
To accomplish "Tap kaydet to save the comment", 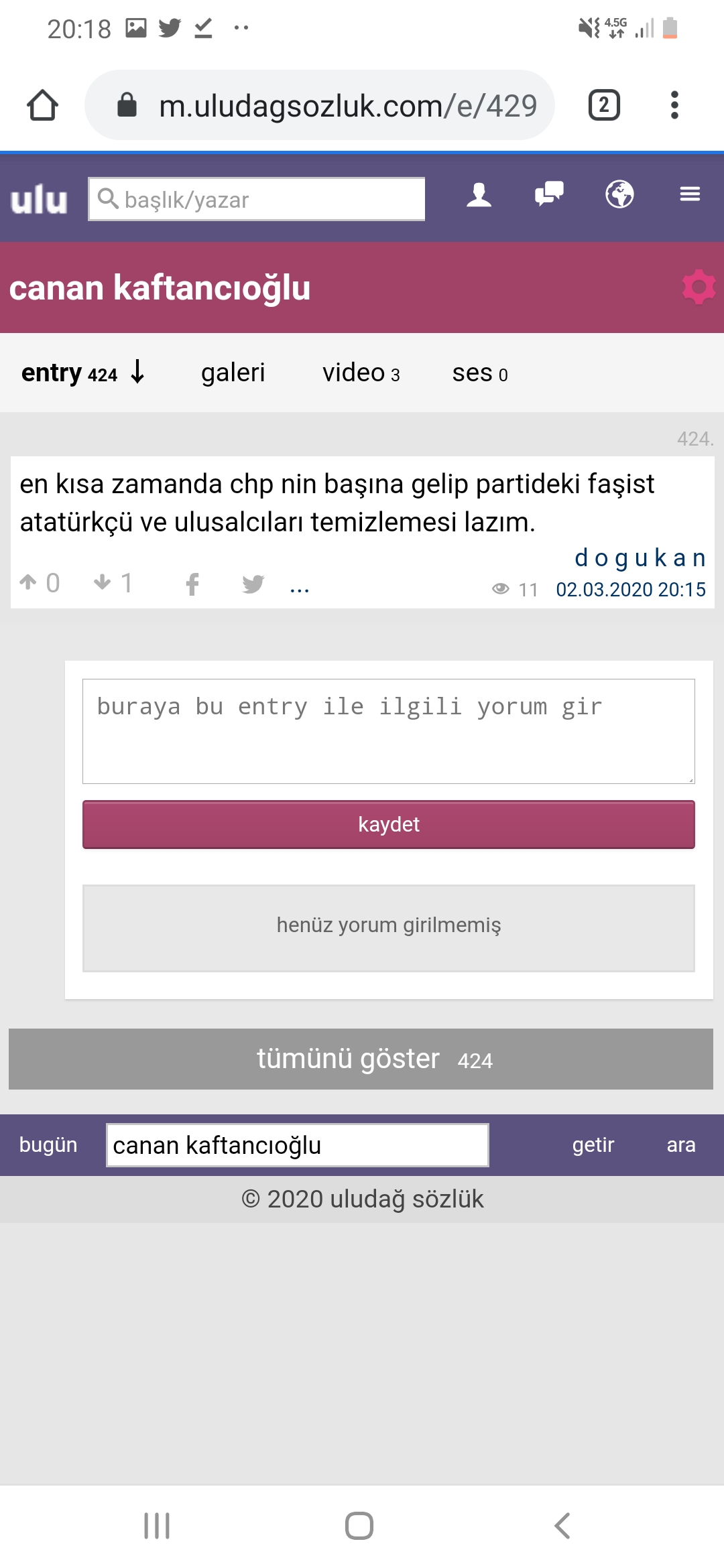I will [x=388, y=824].
